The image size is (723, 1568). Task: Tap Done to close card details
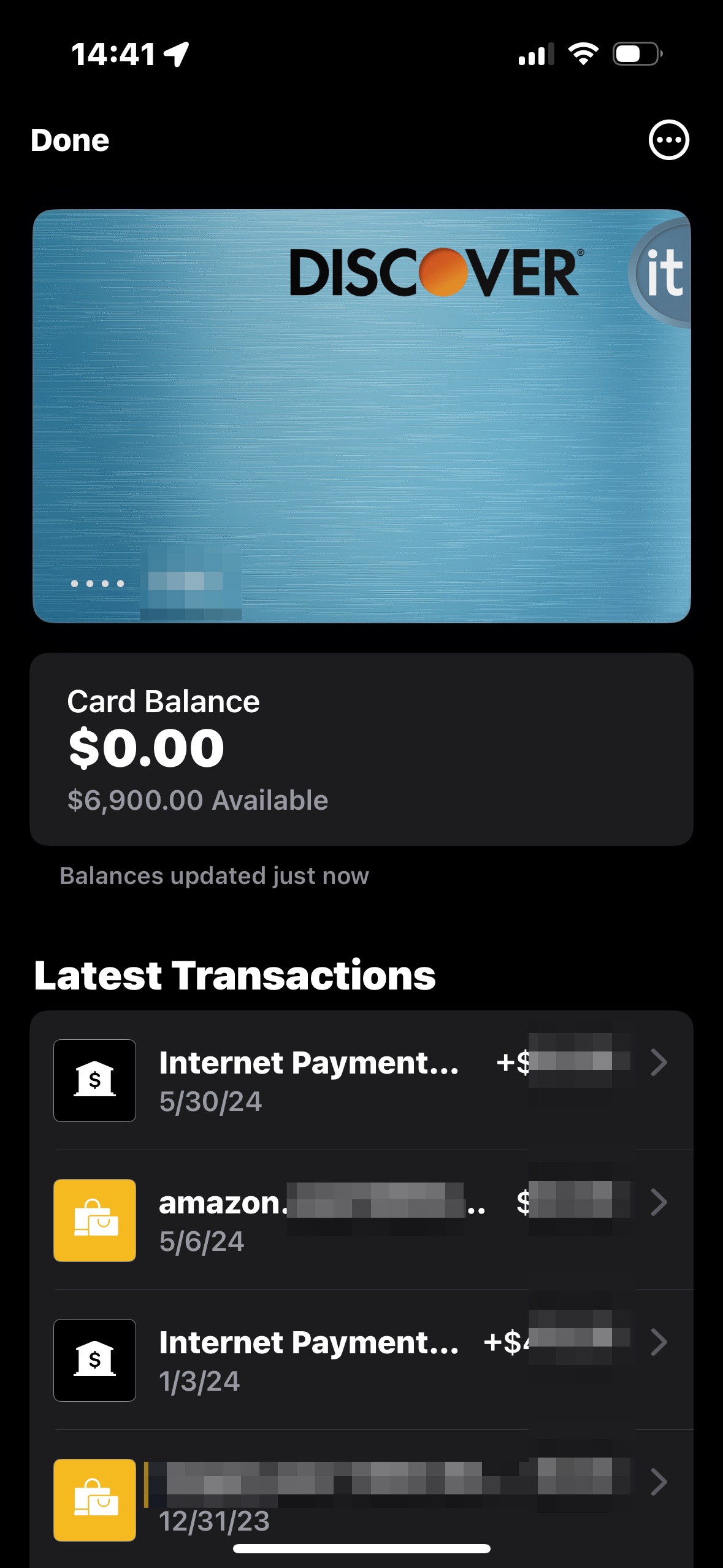click(x=70, y=140)
